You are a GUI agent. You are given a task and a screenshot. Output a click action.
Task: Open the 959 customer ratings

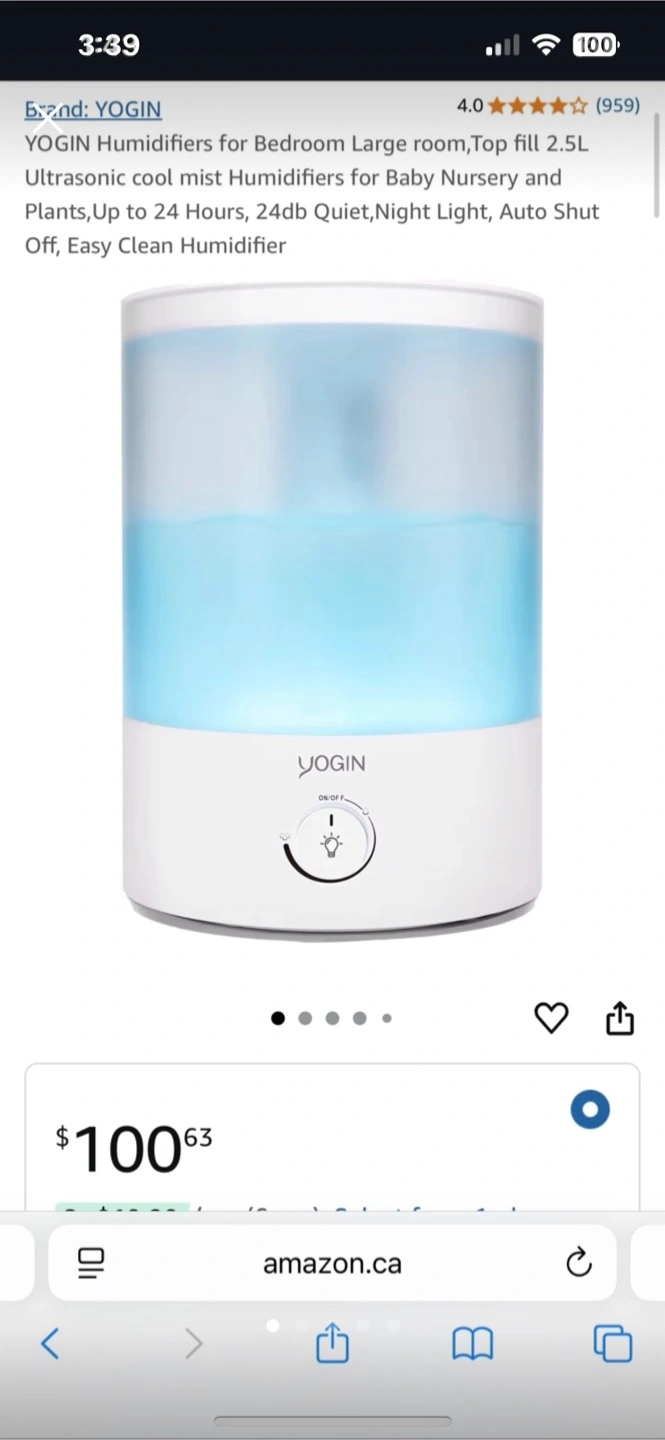[617, 105]
